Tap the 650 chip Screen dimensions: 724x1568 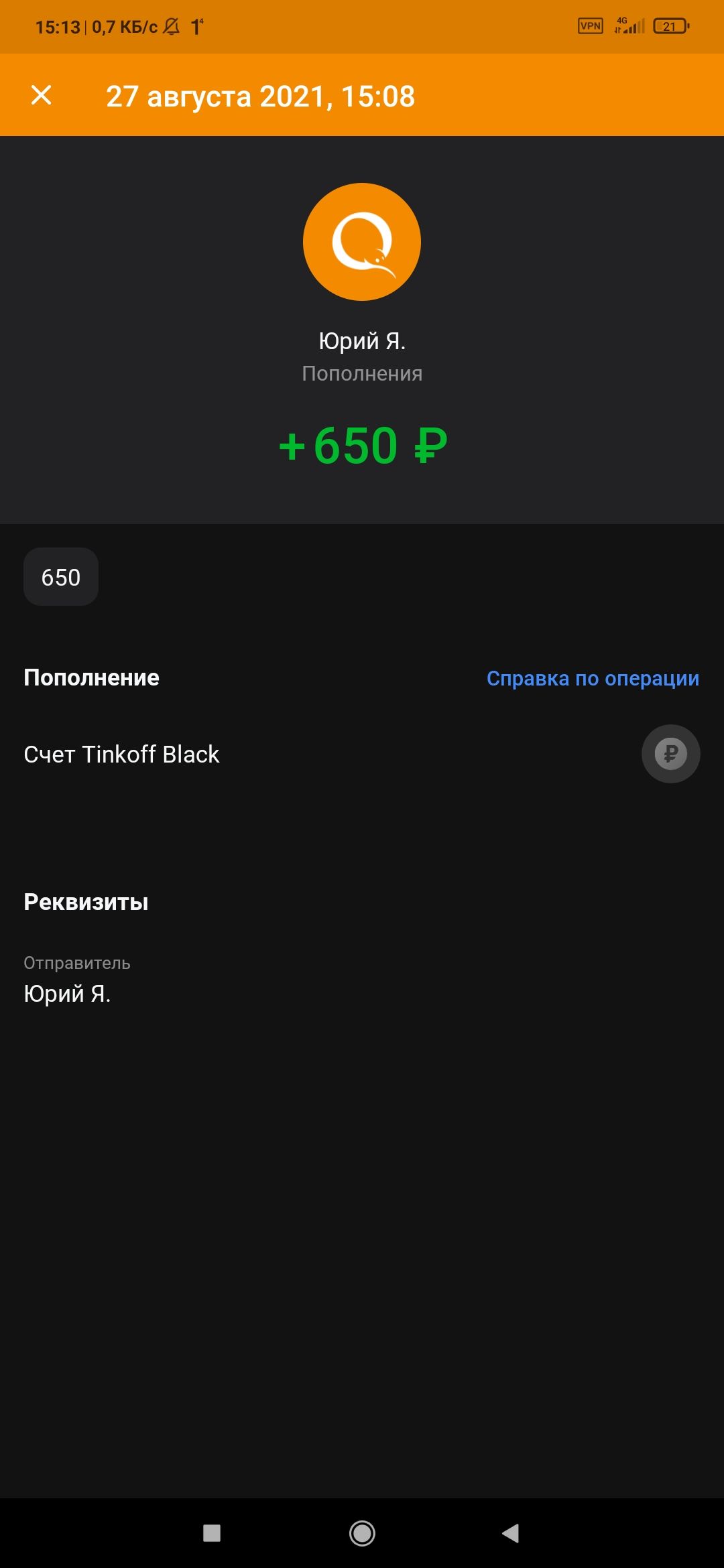pyautogui.click(x=61, y=577)
